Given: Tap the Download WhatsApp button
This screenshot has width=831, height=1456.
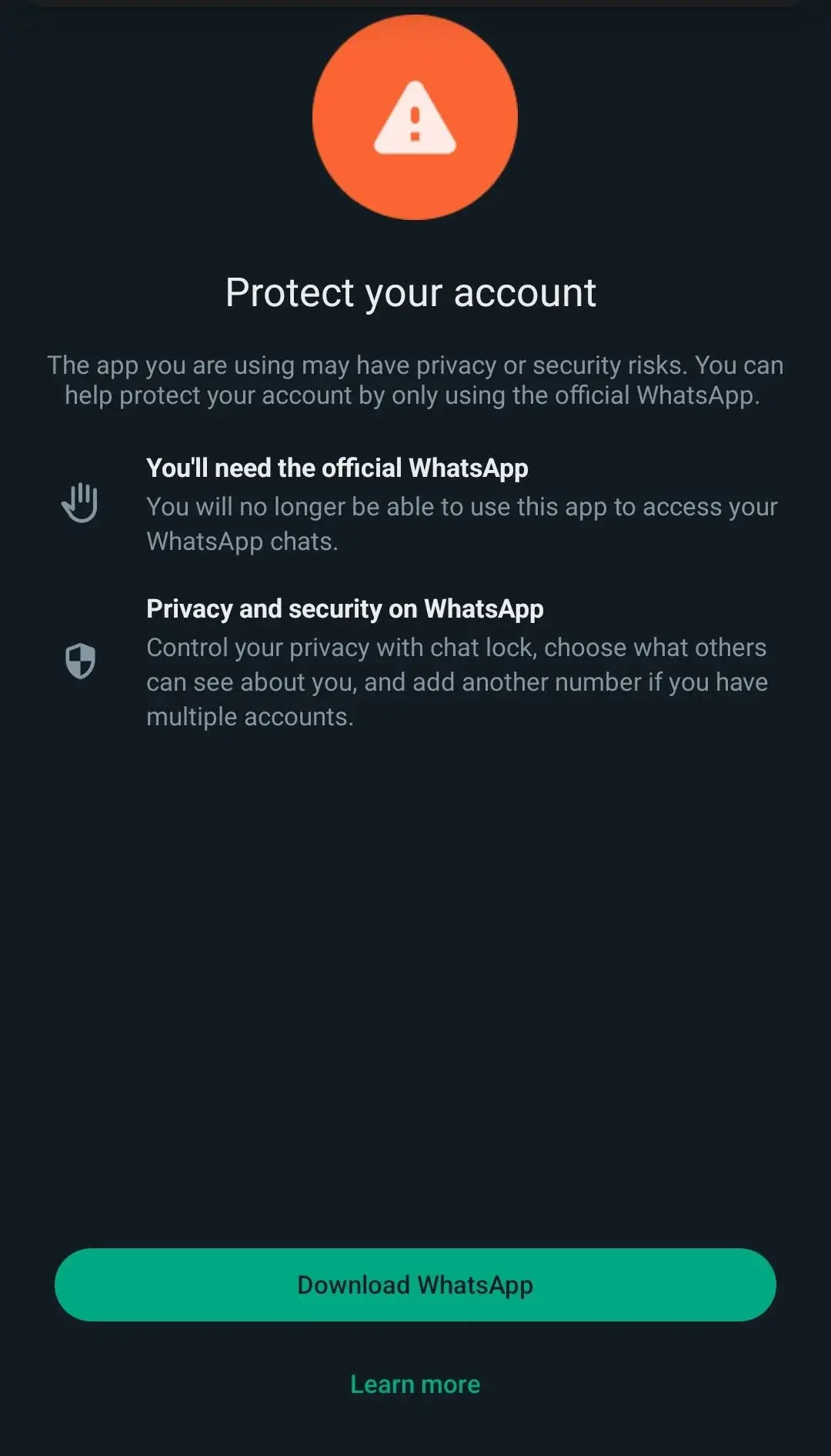Looking at the screenshot, I should pos(415,1284).
